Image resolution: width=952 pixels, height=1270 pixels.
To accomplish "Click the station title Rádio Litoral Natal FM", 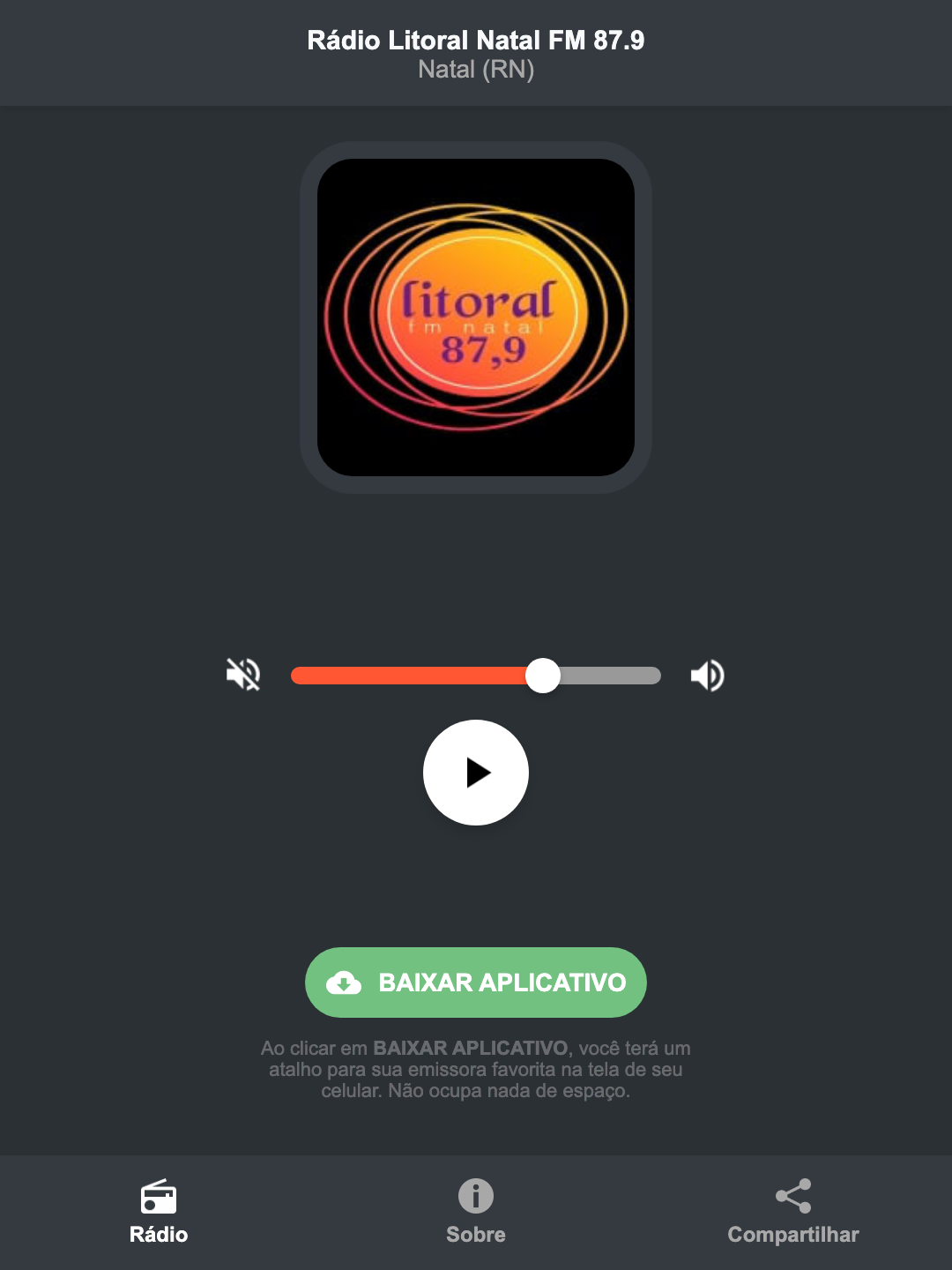I will click(475, 39).
